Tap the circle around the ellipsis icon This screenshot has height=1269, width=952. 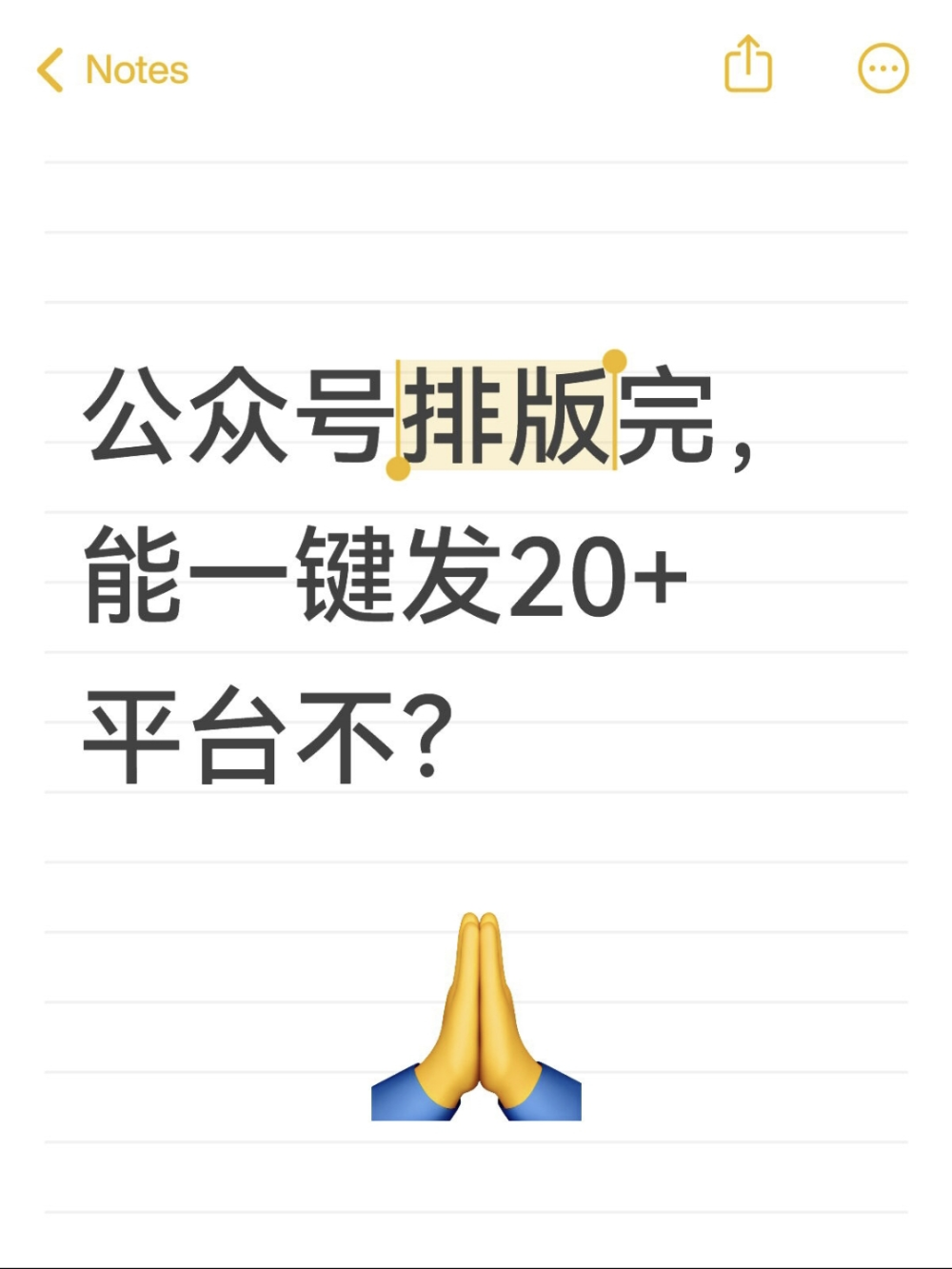tap(882, 67)
